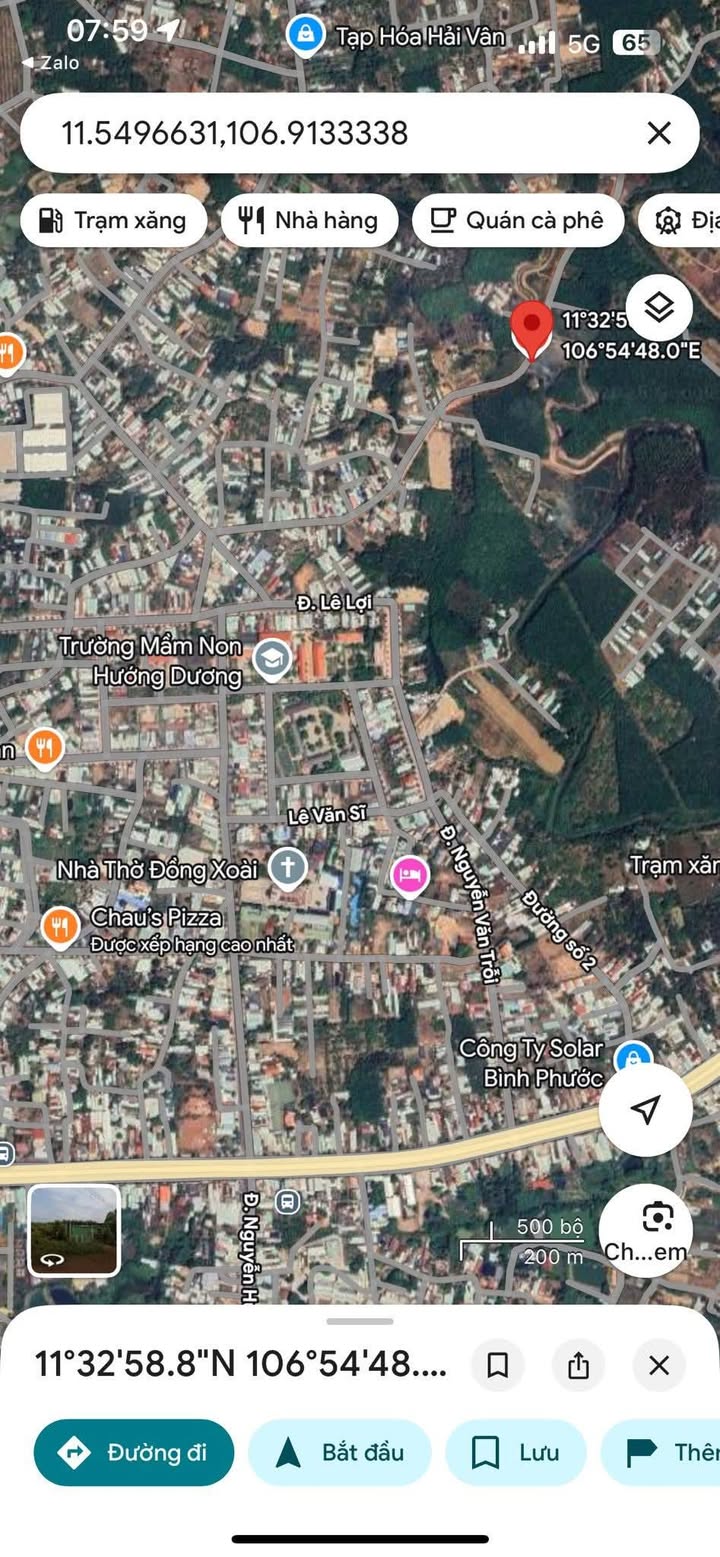Select the Trạm xăng filter chip
Screen dimensions: 720x1557
click(113, 220)
